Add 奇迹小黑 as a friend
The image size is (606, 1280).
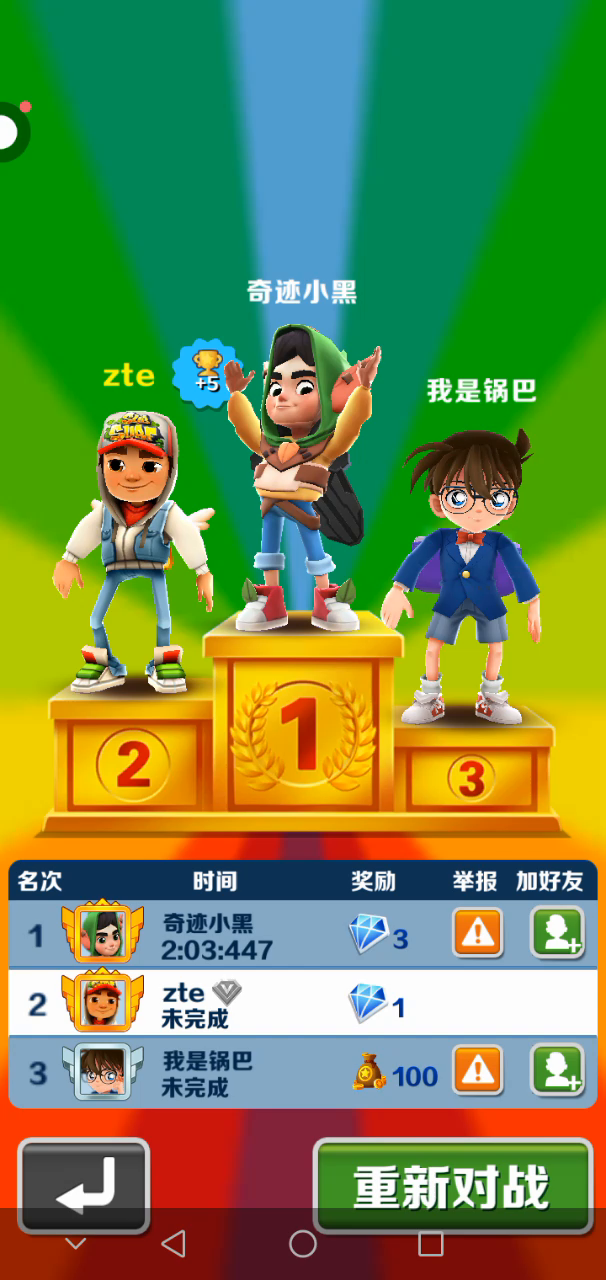point(557,933)
